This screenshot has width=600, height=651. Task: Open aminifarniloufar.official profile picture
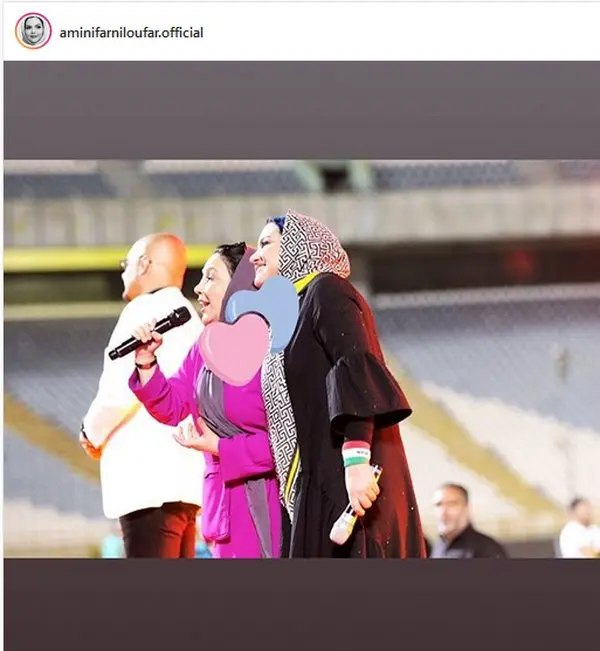tap(33, 31)
